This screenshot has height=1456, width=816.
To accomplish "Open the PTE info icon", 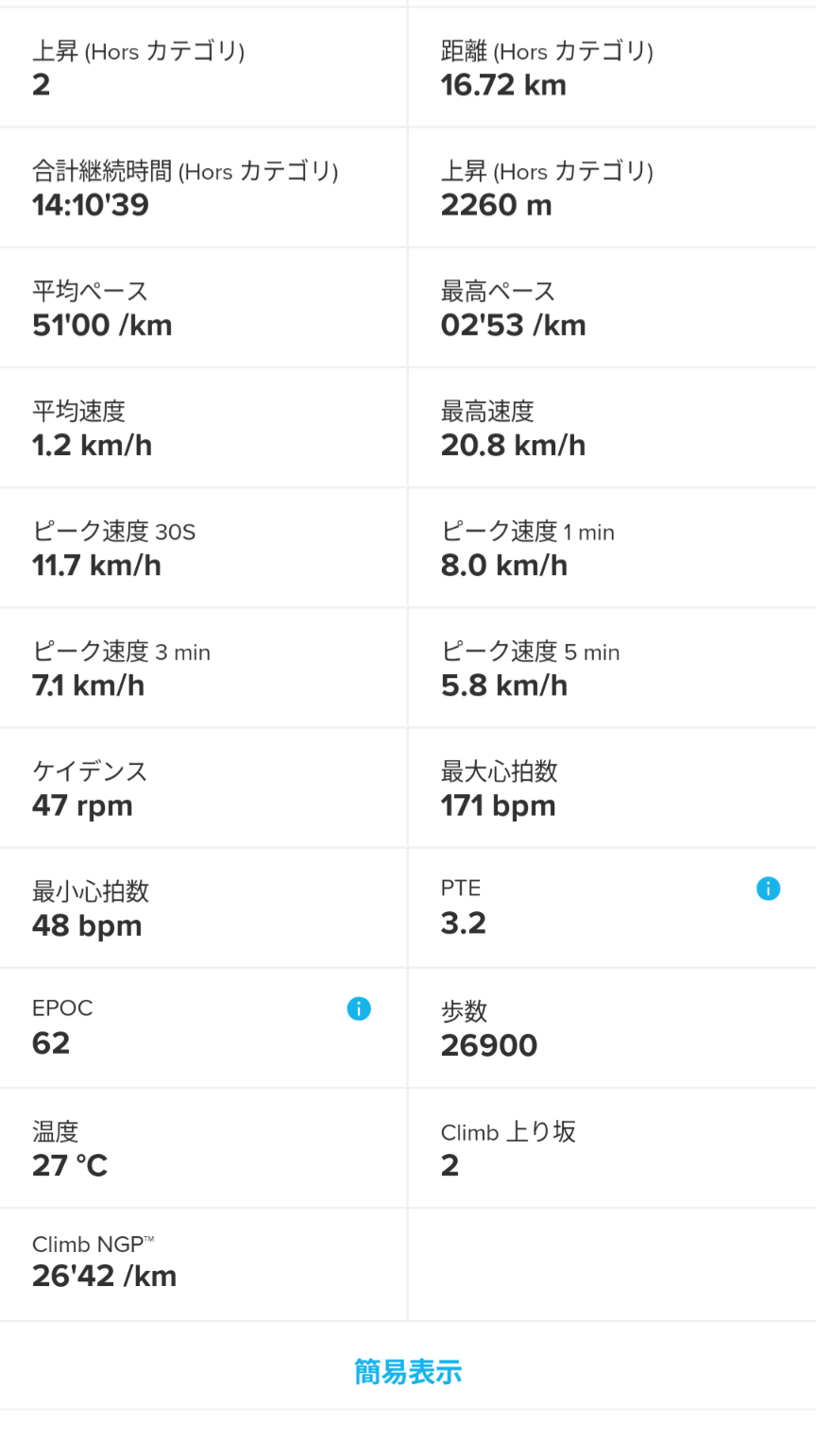I will point(768,889).
